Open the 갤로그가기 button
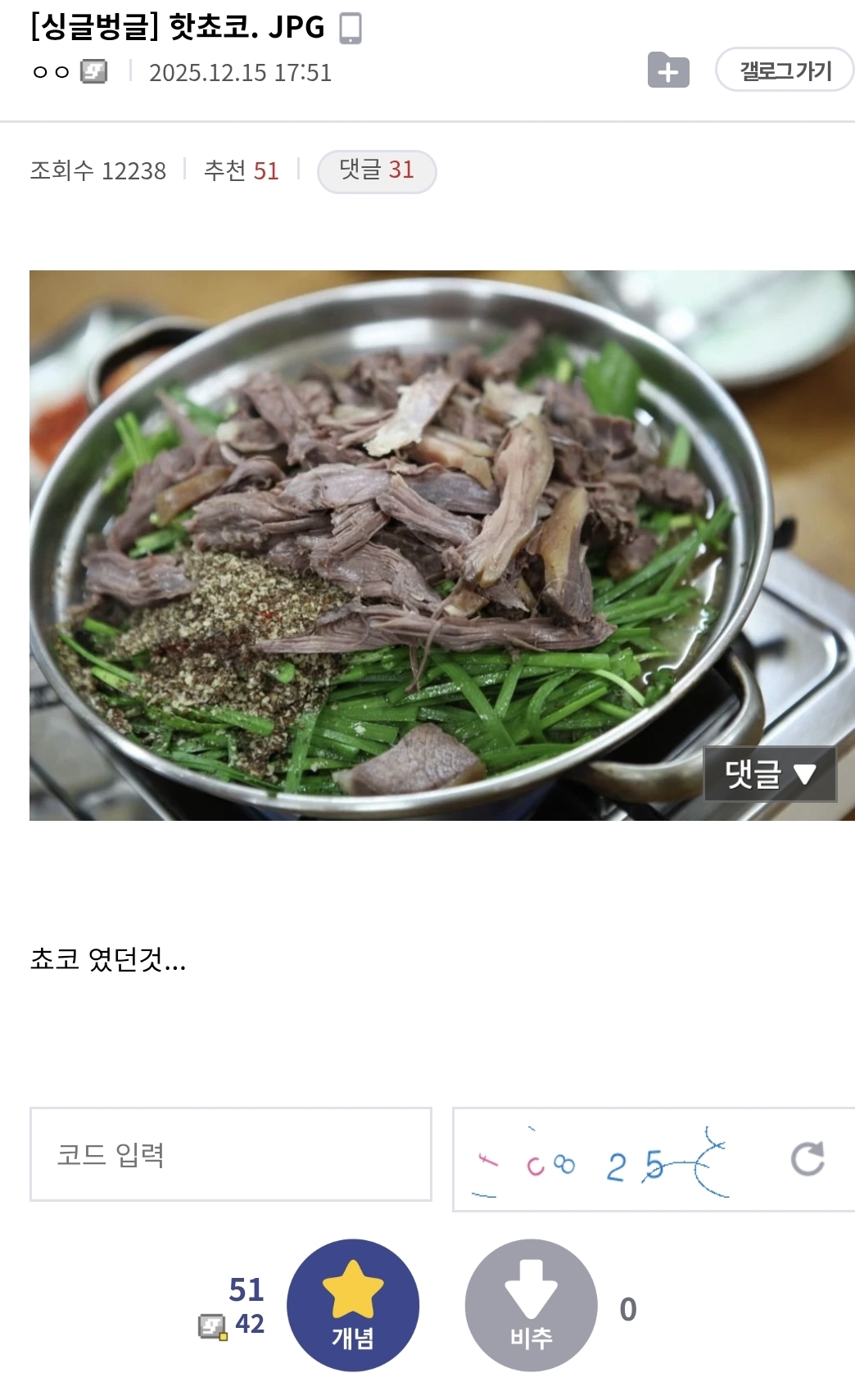This screenshot has height=1400, width=855. tap(785, 70)
